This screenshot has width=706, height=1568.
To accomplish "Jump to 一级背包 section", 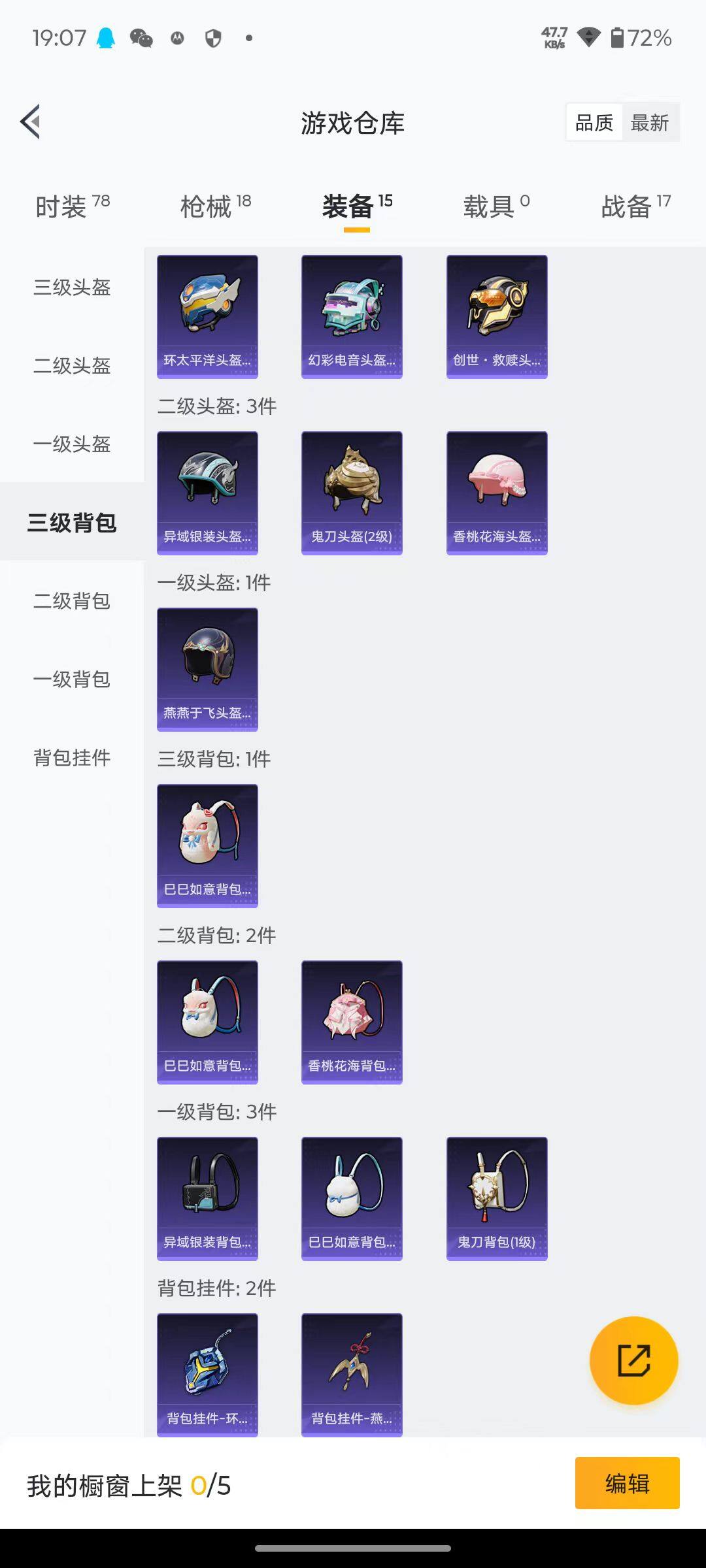I will tap(72, 680).
